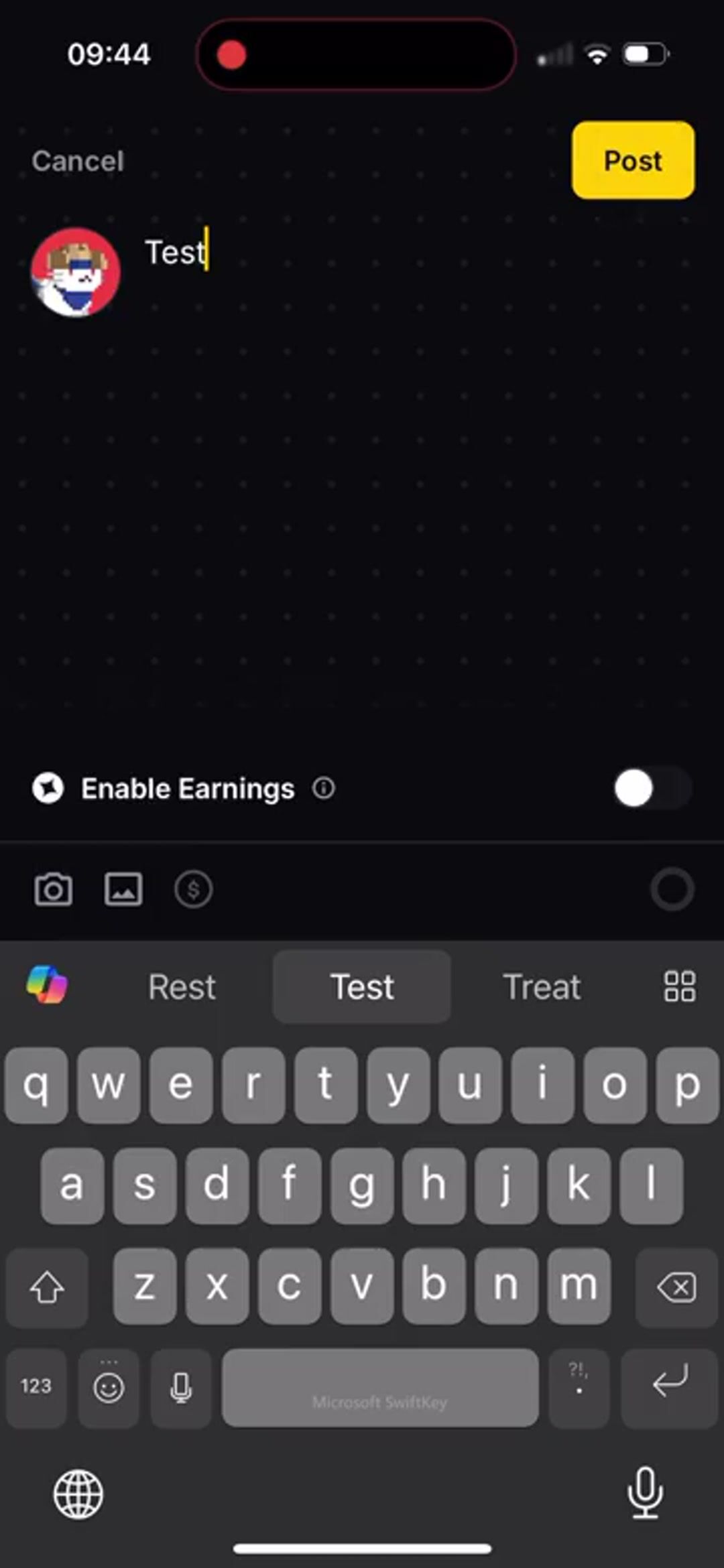The width and height of the screenshot is (724, 1568).
Task: Delete a character with backspace key
Action: point(676,1287)
